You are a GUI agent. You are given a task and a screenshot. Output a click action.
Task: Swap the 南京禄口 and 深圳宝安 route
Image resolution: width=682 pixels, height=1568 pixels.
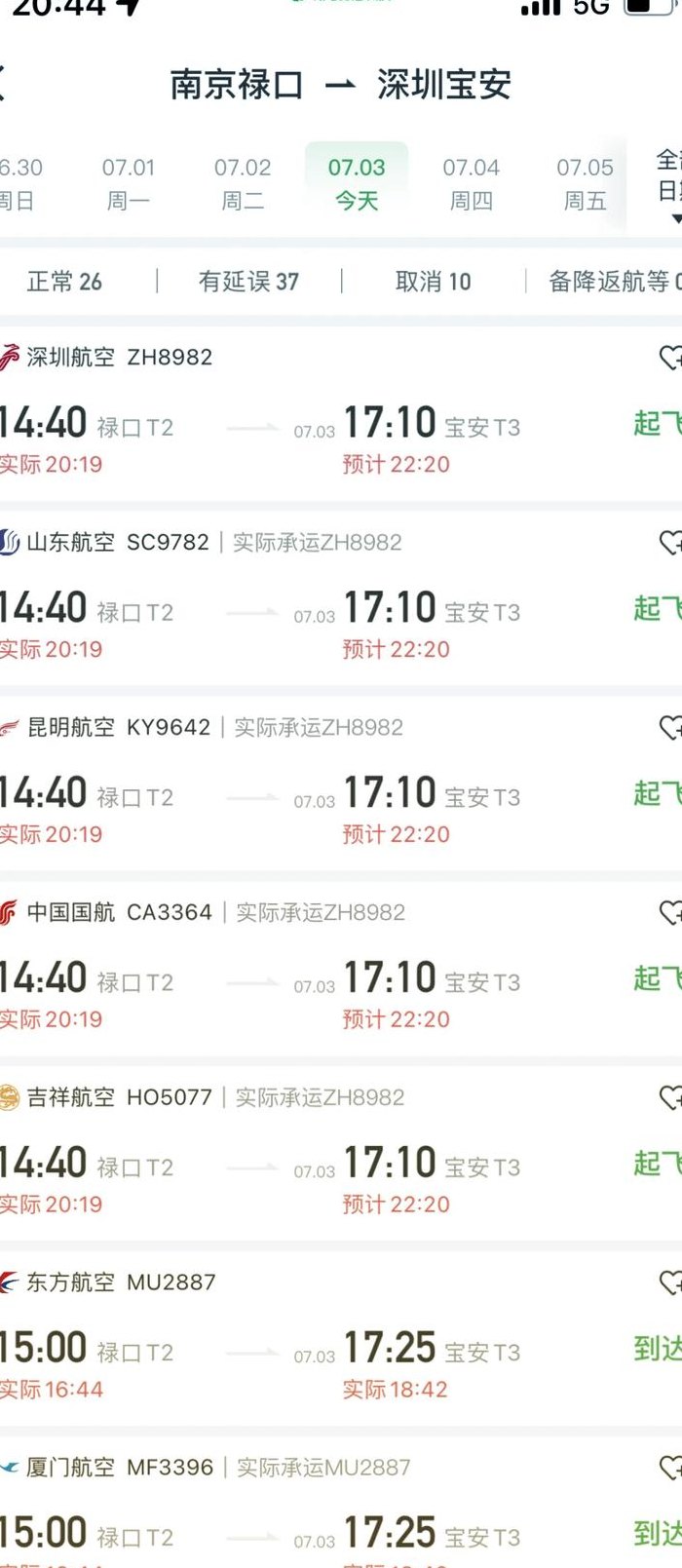pos(340,86)
